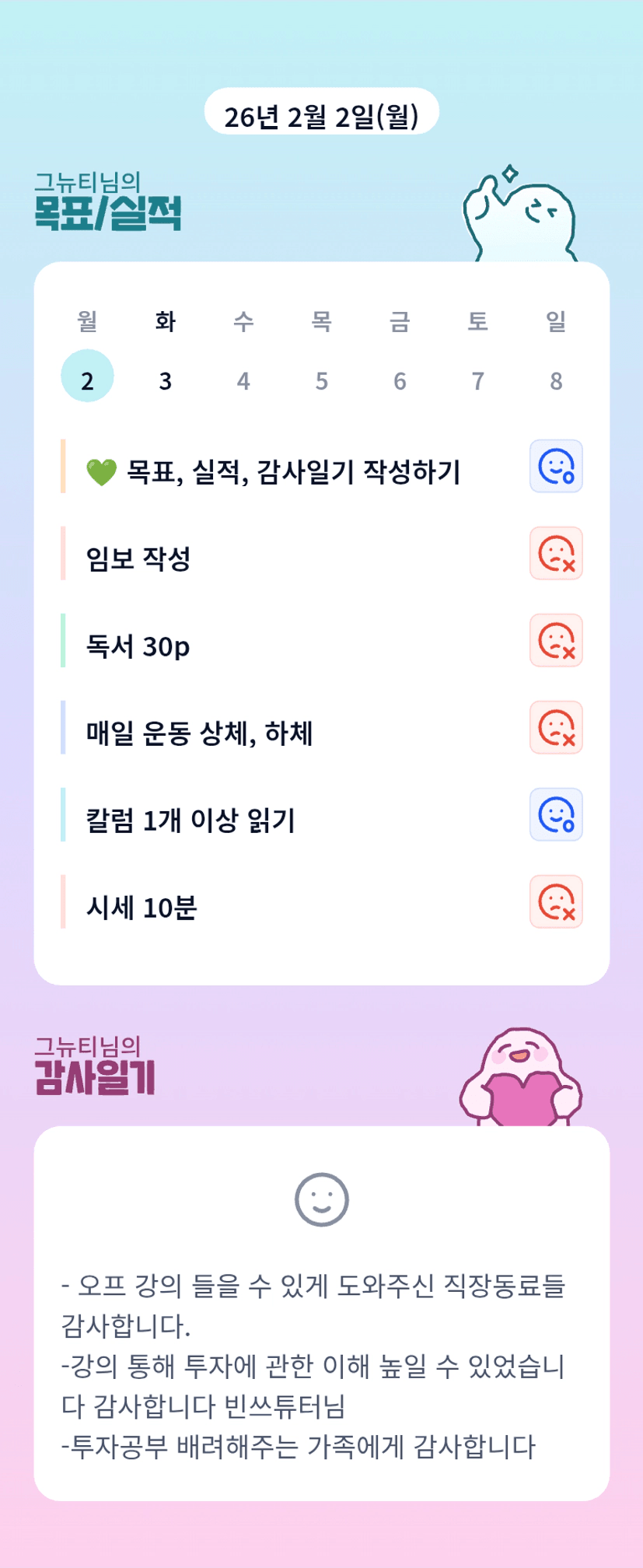The height and width of the screenshot is (1568, 643).
Task: Tap the sad-face status for 매일 운동 상체, 하체
Action: pos(556,727)
